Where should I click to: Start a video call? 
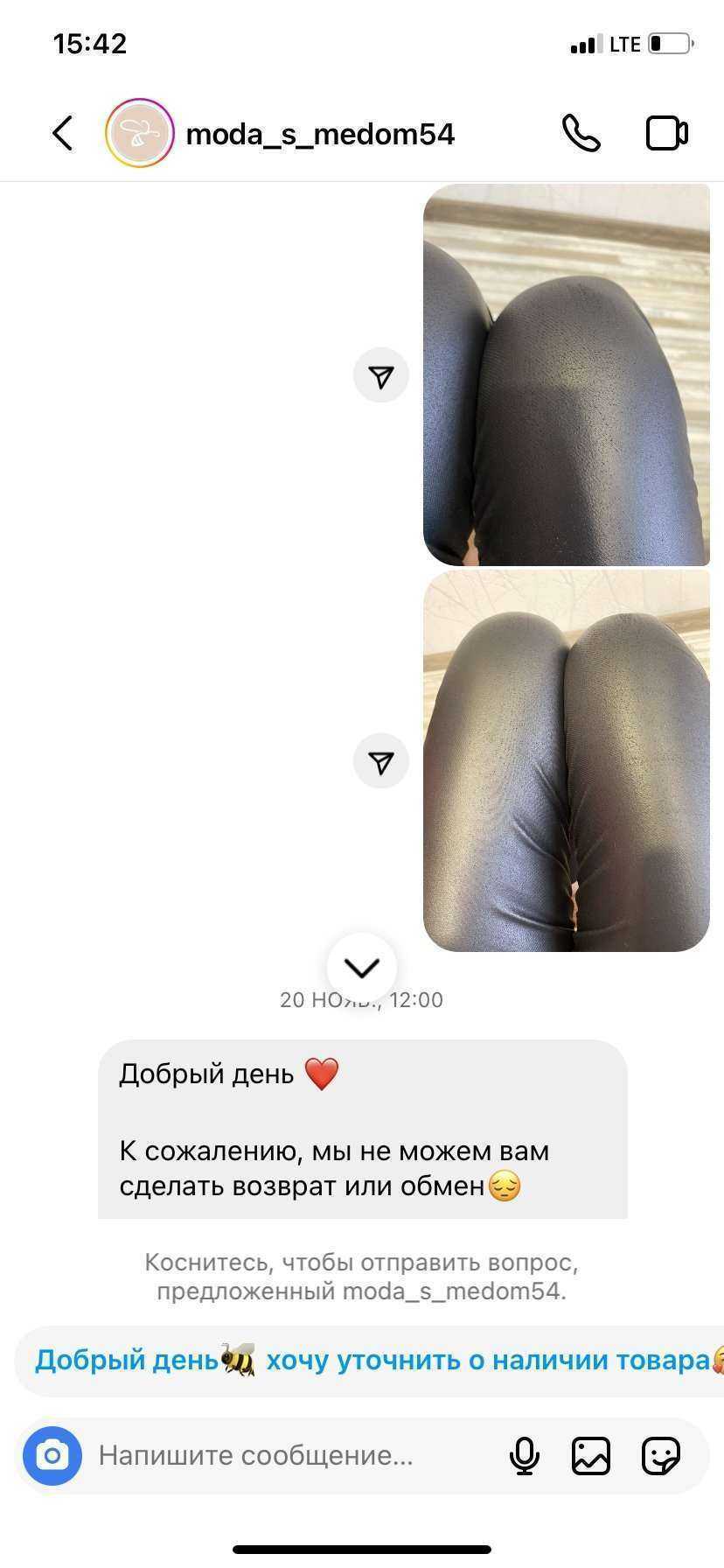[x=667, y=134]
